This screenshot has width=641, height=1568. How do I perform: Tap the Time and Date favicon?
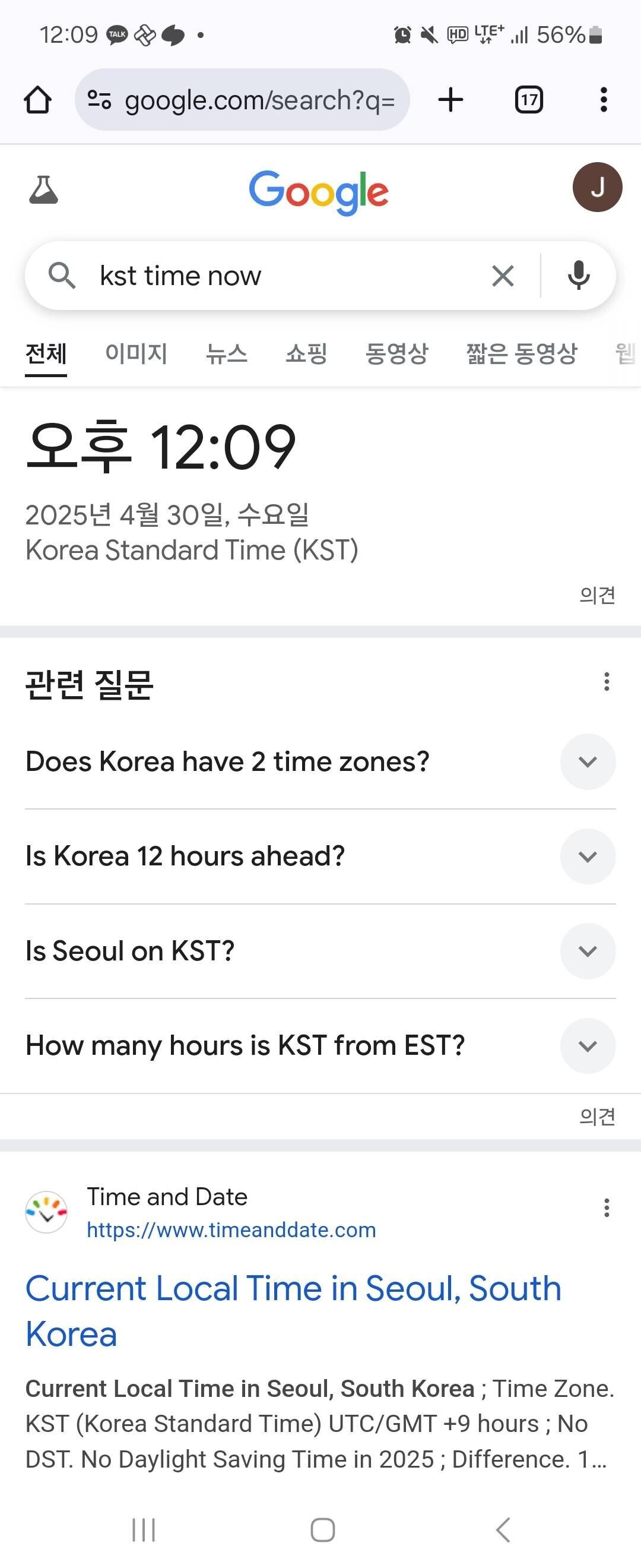(x=47, y=1210)
